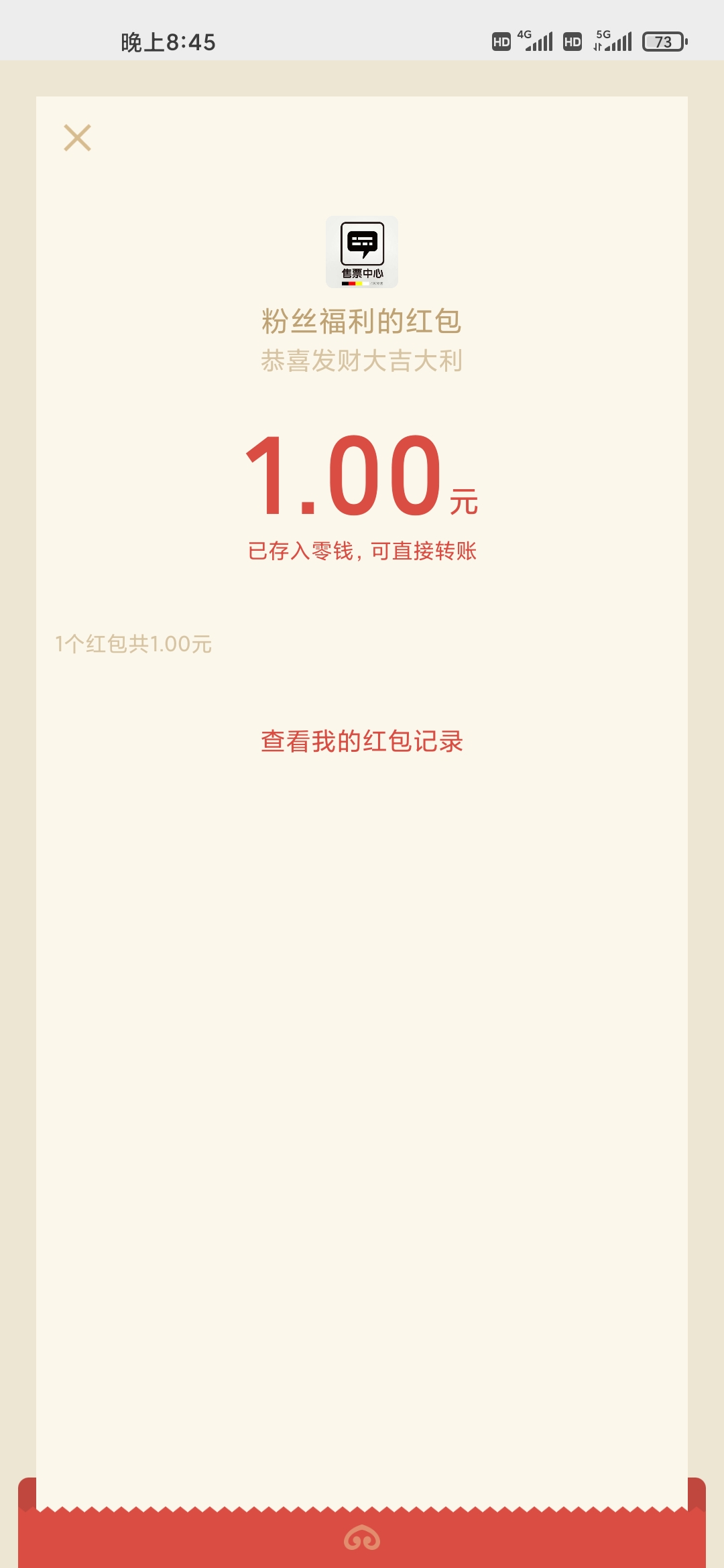Tap the 1个红包共1.00元 summary line
Viewport: 724px width, 1568px height.
coord(133,644)
